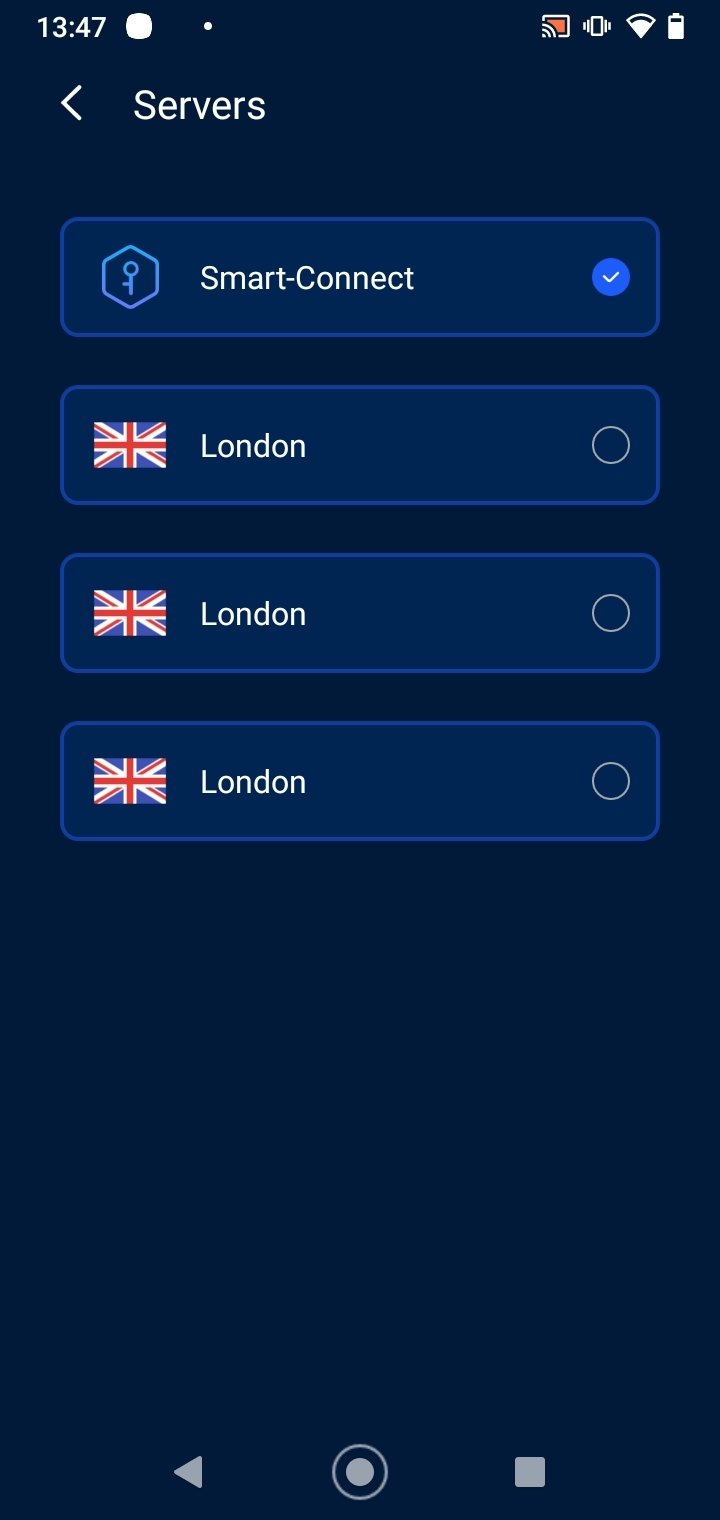Screen dimensions: 720x1520
Task: Open recent apps from the navigation bar
Action: tap(530, 1472)
